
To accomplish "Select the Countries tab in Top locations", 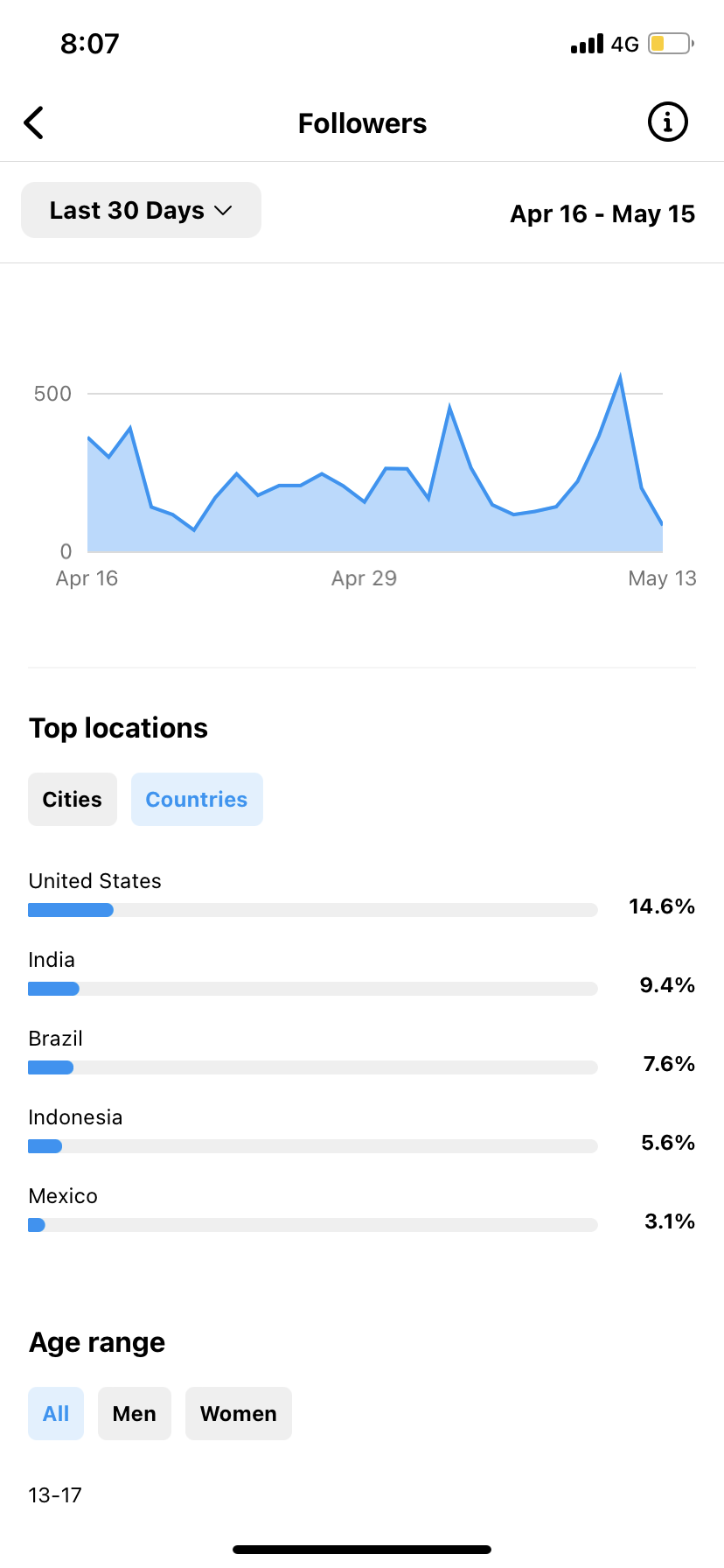I will (x=197, y=799).
